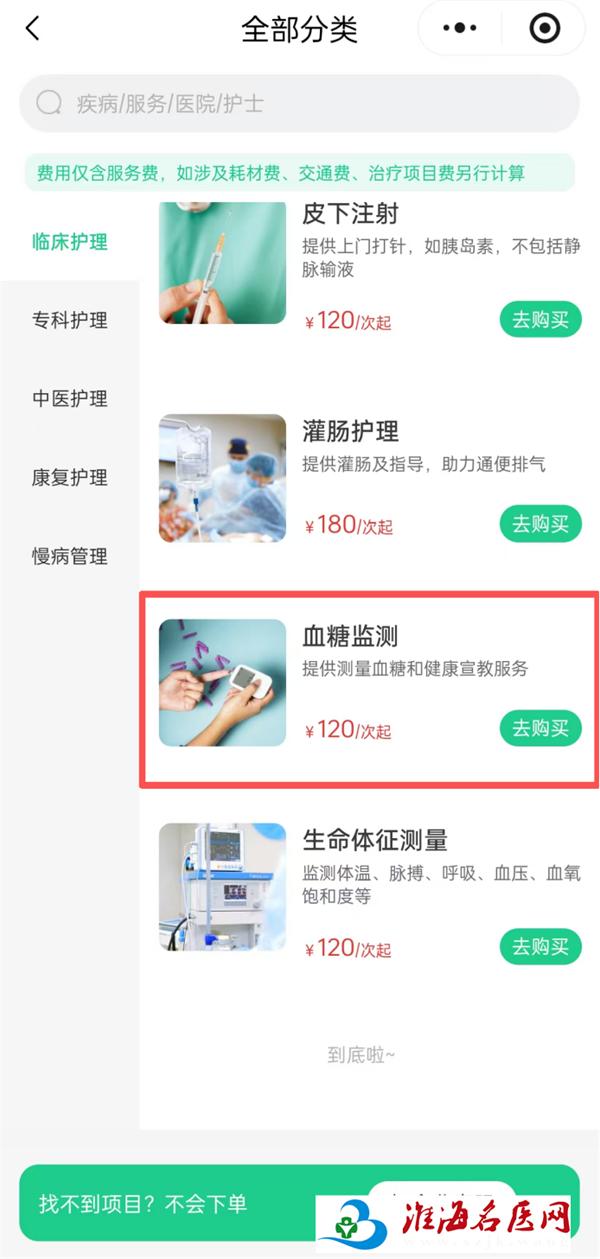
Task: Select the 临床护理 category
Action: point(69,241)
